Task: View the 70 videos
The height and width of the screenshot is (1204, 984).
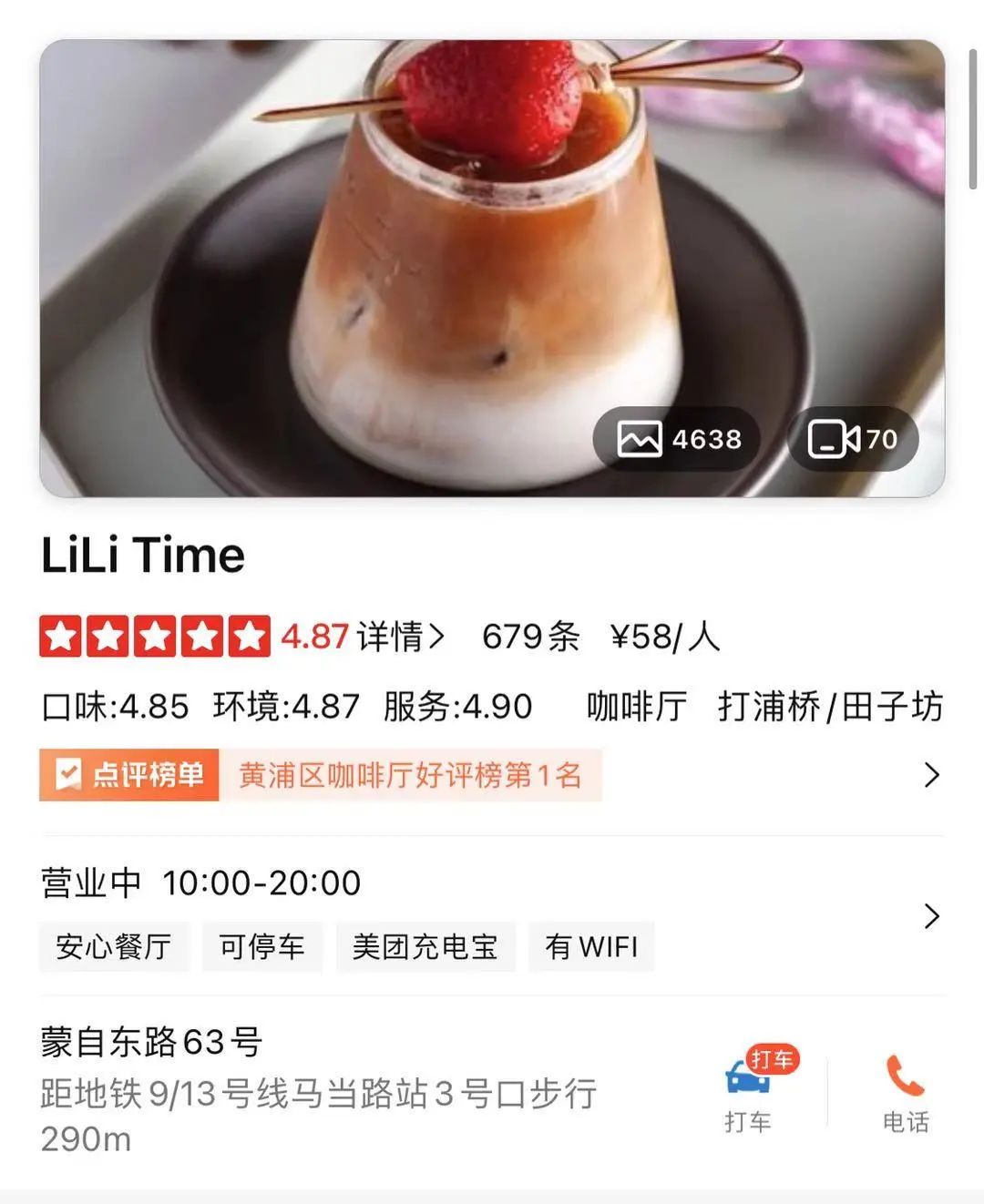Action: pyautogui.click(x=853, y=439)
